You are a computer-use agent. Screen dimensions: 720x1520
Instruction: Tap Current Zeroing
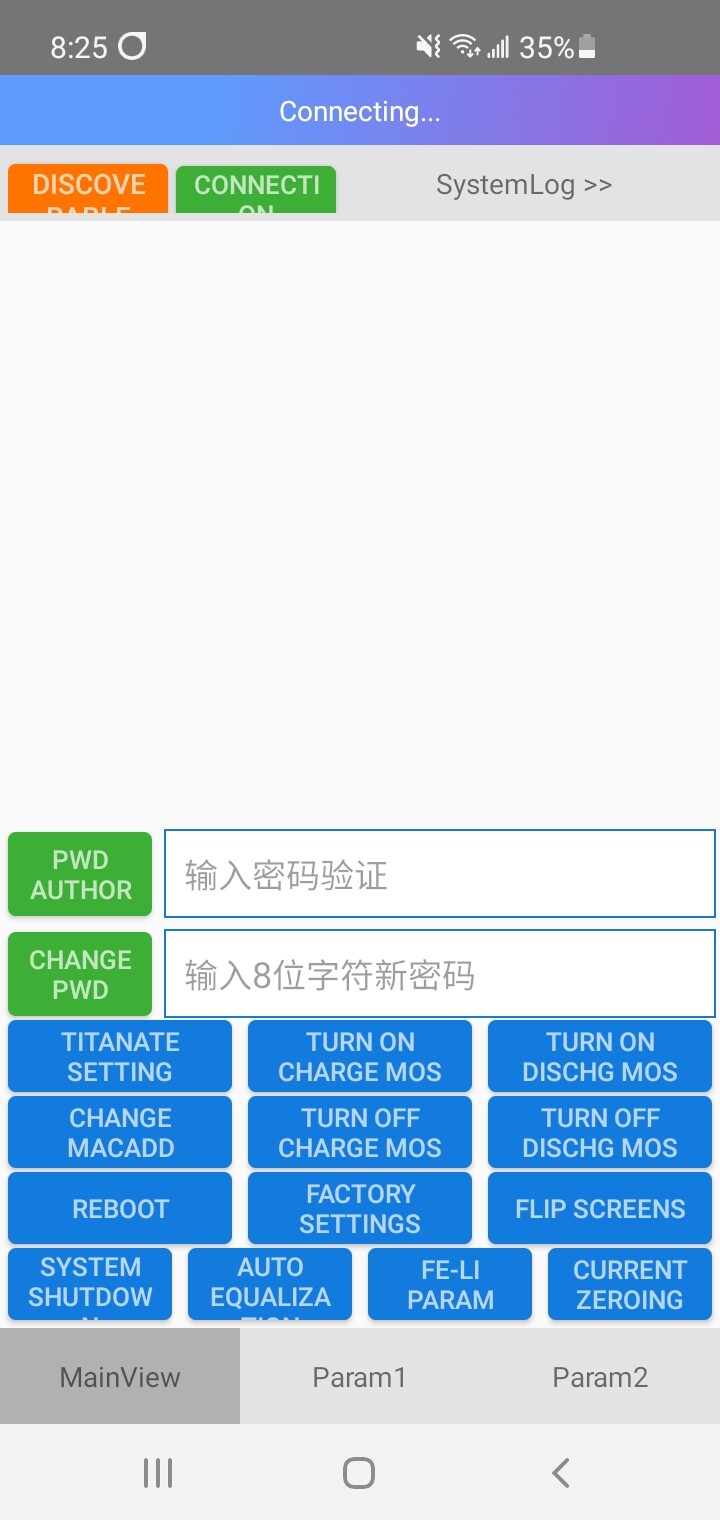[x=630, y=1284]
